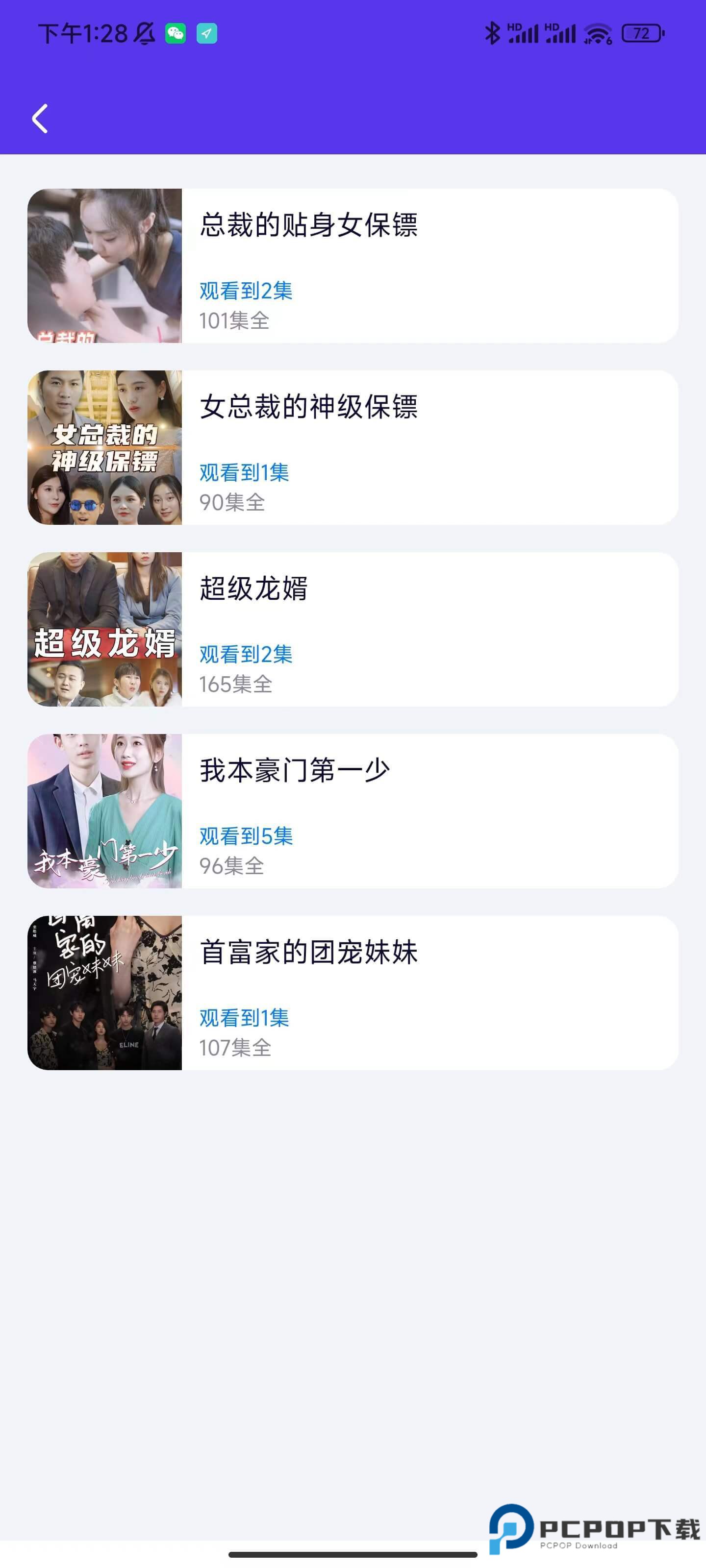The image size is (706, 1568).
Task: Open the 女总裁的神级保镖 cover thumbnail
Action: [104, 448]
